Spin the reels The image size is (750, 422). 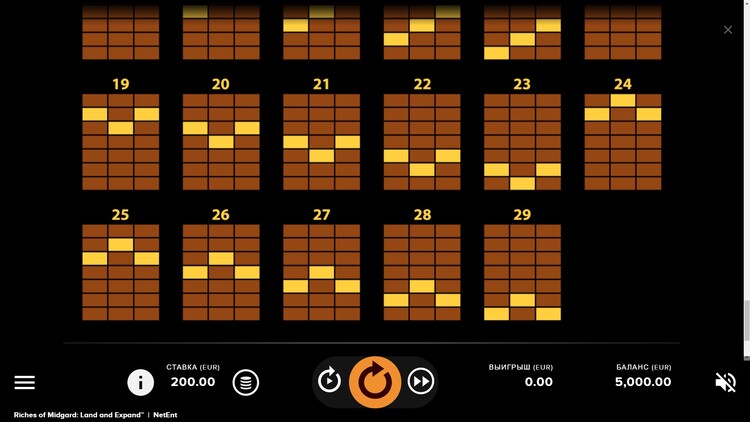[375, 381]
